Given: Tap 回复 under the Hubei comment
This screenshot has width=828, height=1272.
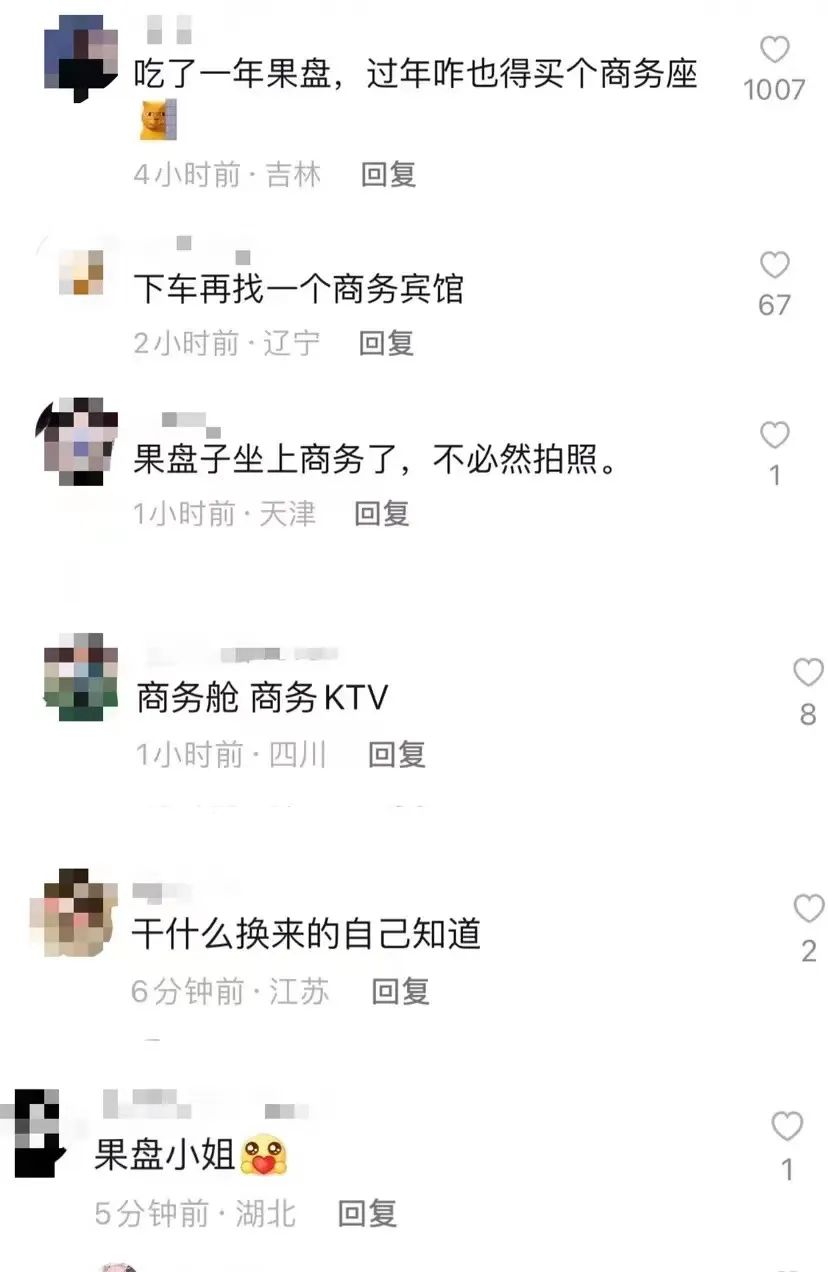Looking at the screenshot, I should 368,1214.
